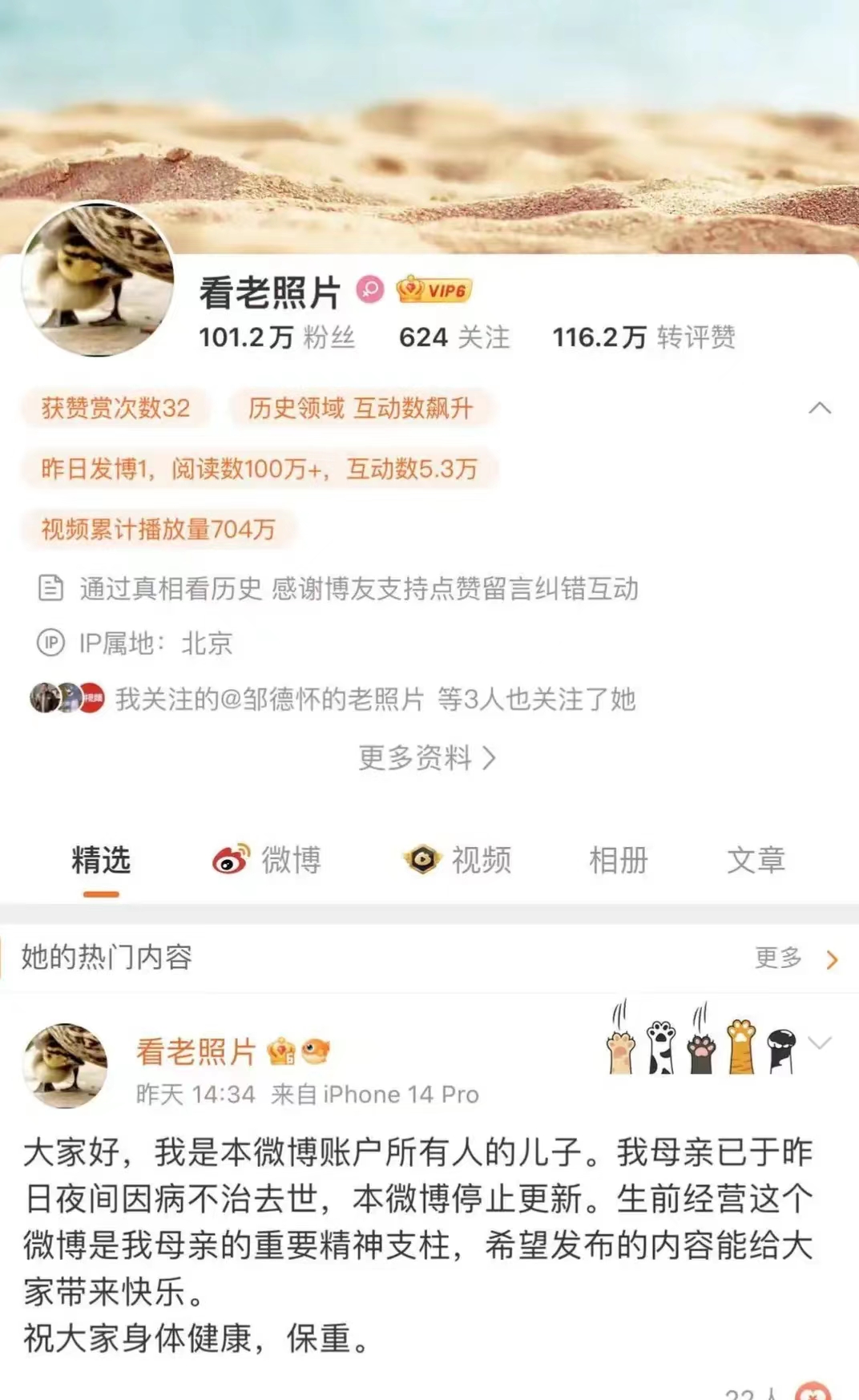Screen dimensions: 859x1400
Task: Tap the VIP6 membership badge
Action: [434, 289]
